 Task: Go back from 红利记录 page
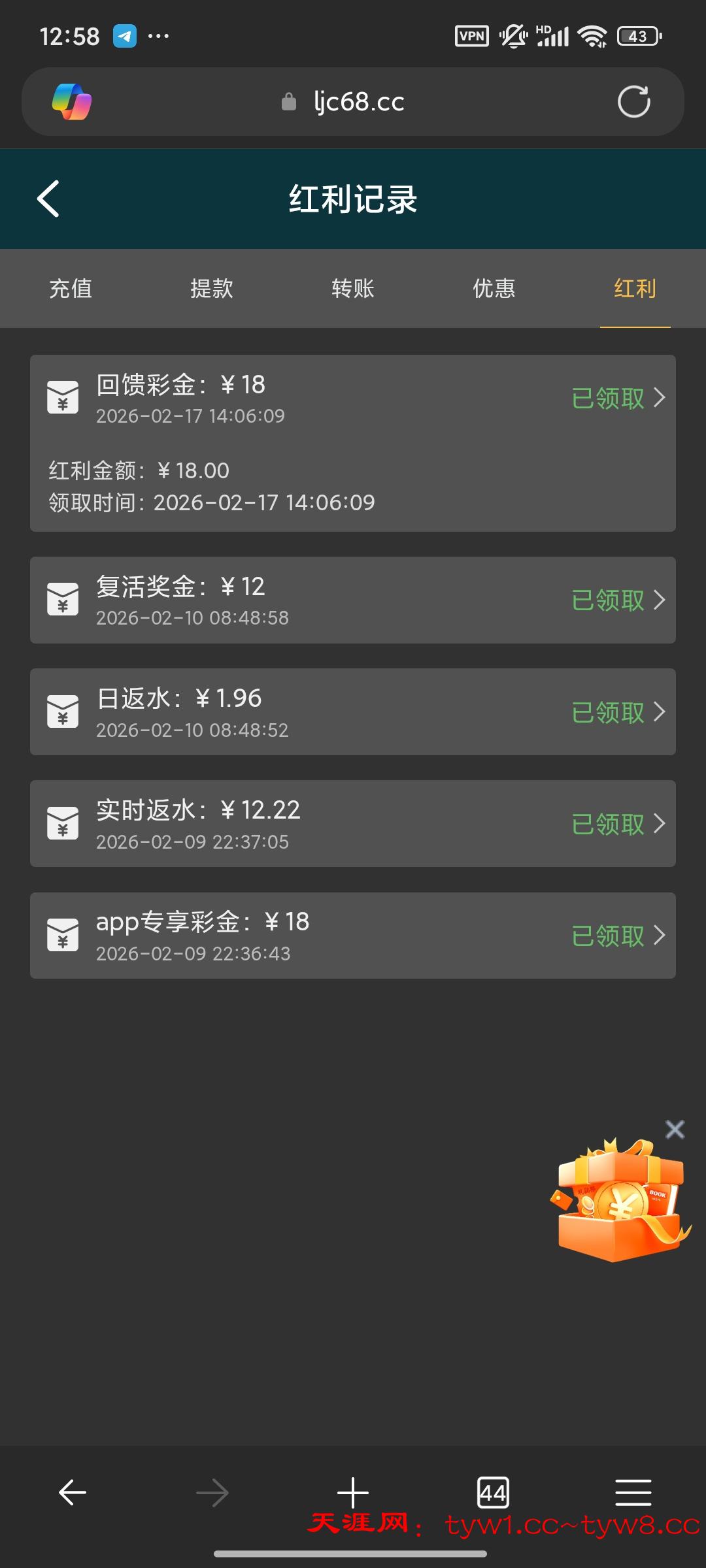[48, 199]
